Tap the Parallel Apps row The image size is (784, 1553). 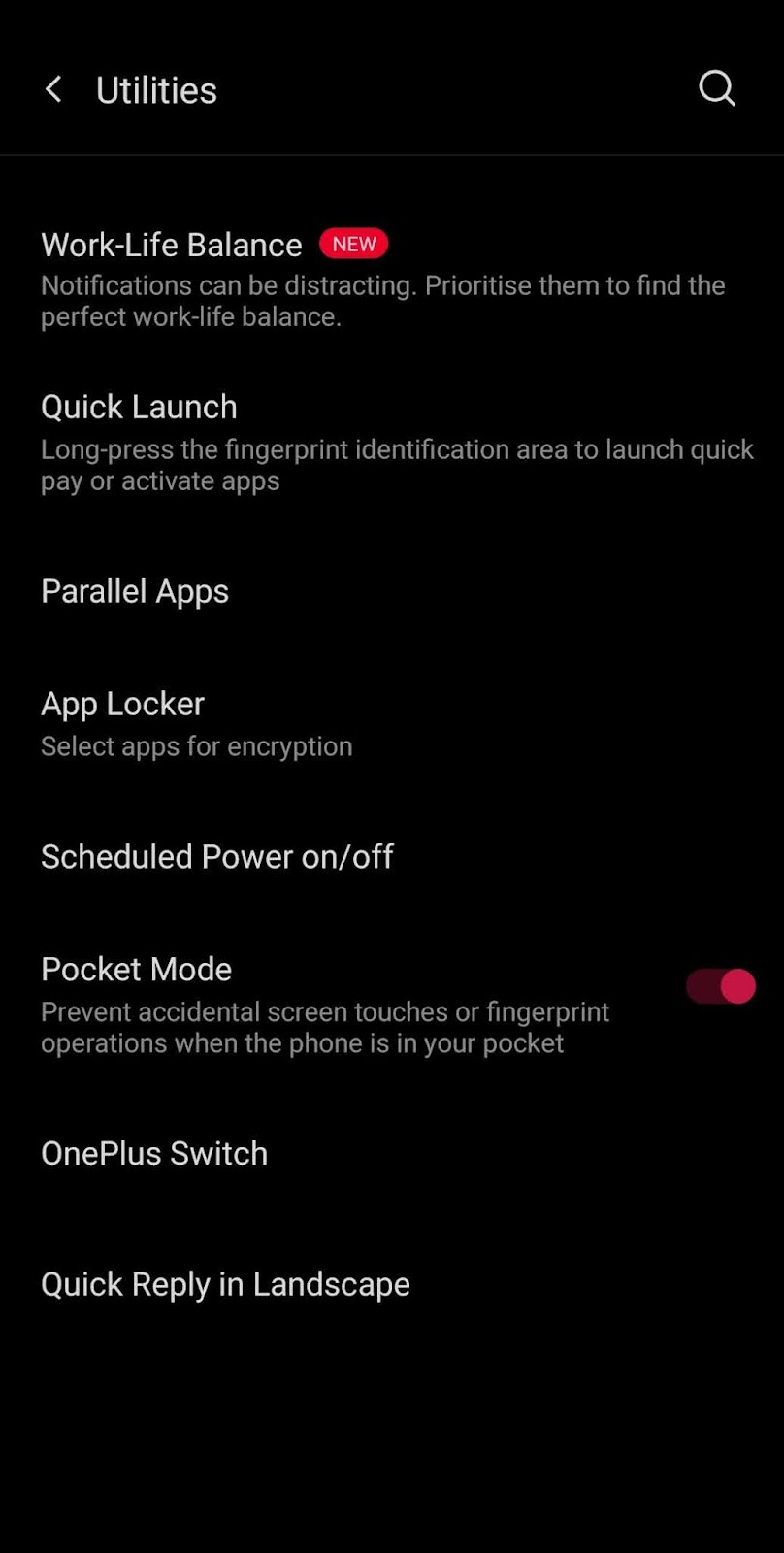pos(135,591)
